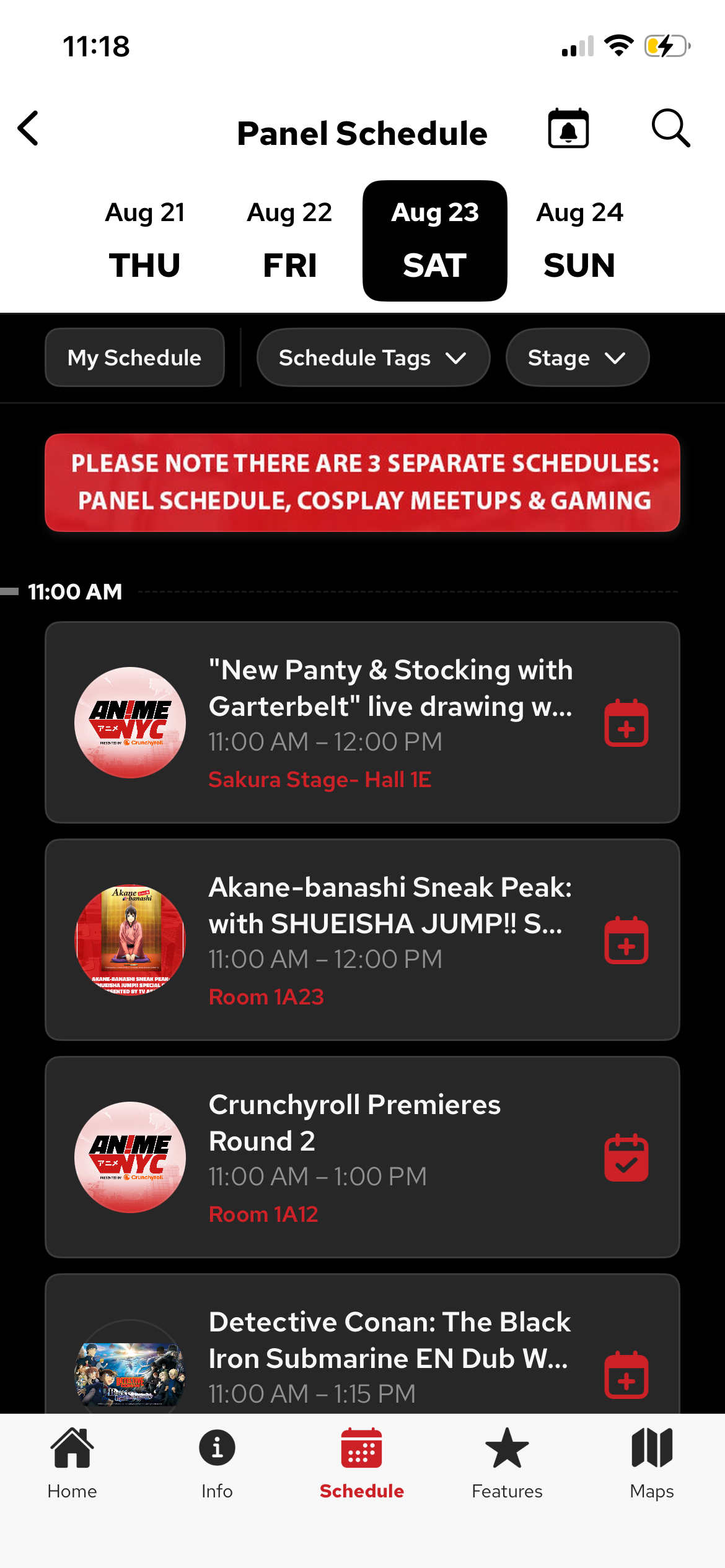Show My Schedule filter

[x=134, y=358]
